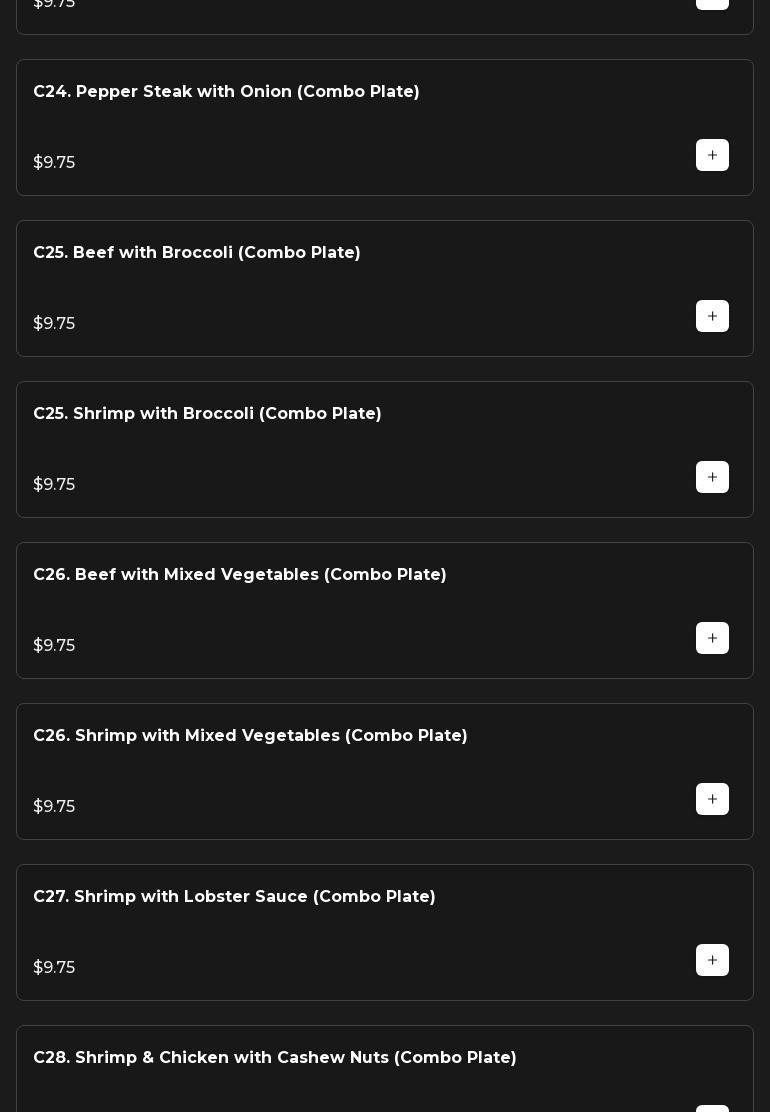Open C24 Pepper Steak with Onion item card

click(226, 92)
